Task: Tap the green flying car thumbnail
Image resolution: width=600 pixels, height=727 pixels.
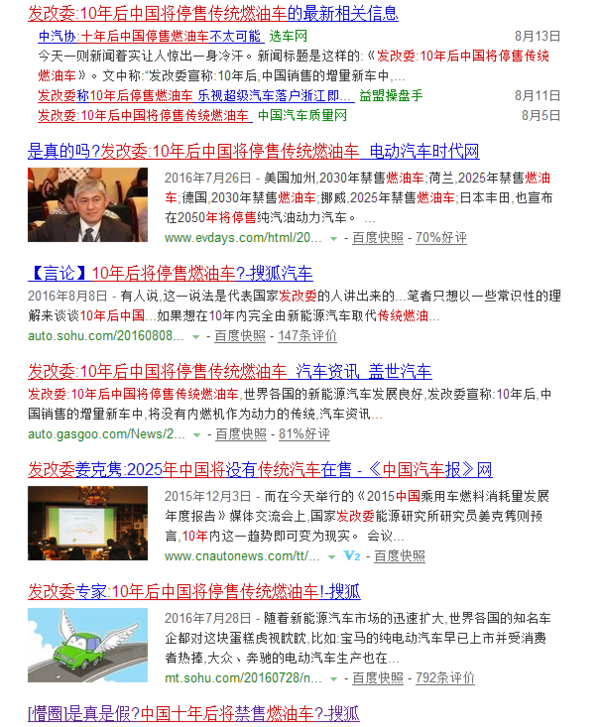Action: coord(87,644)
